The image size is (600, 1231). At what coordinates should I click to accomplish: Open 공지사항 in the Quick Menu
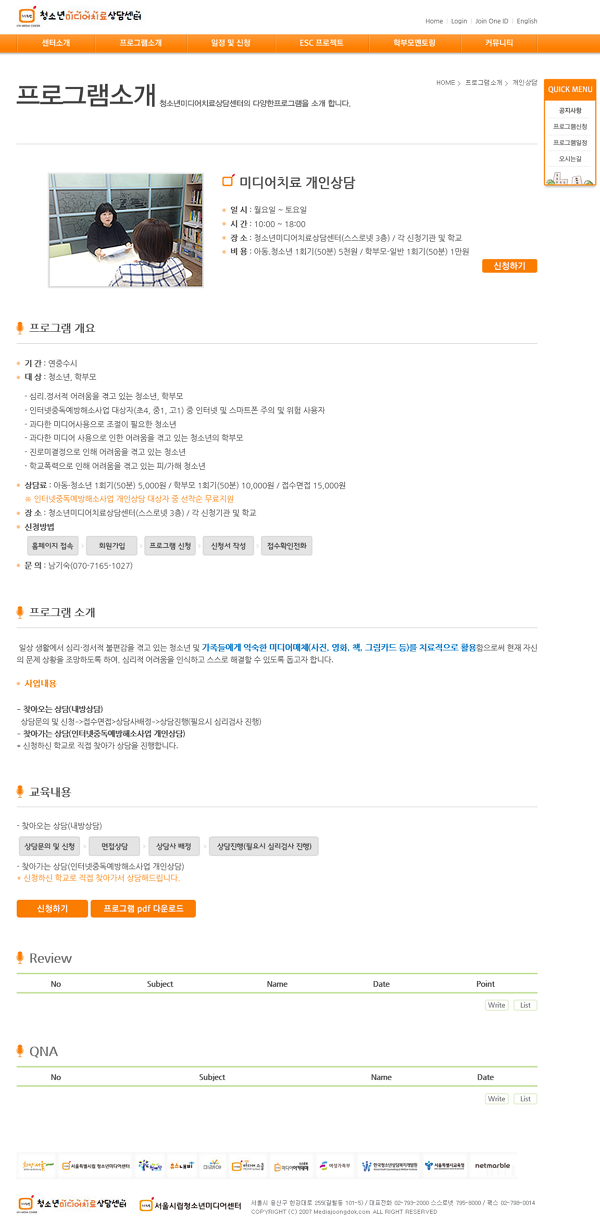pyautogui.click(x=570, y=110)
